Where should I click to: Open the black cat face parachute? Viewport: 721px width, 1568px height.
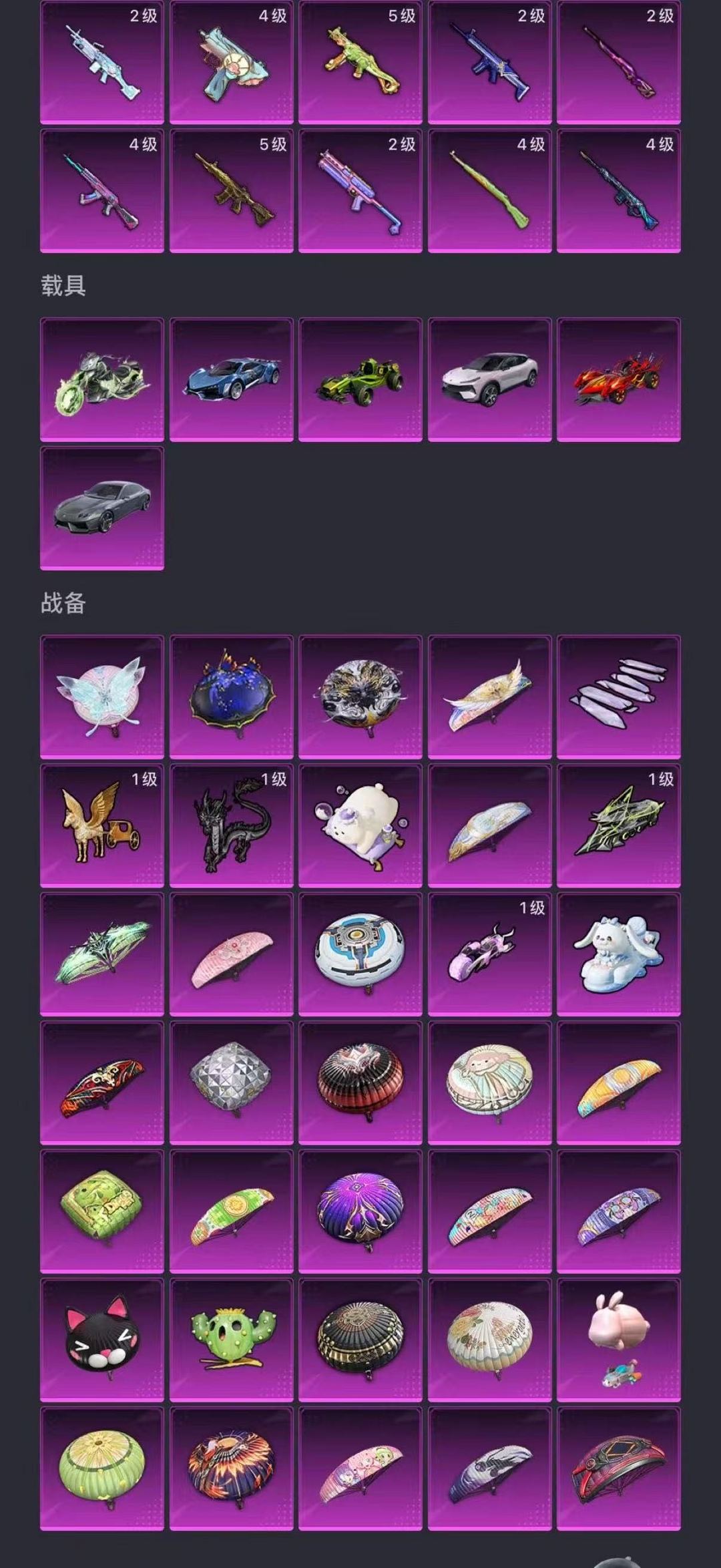tap(102, 1340)
